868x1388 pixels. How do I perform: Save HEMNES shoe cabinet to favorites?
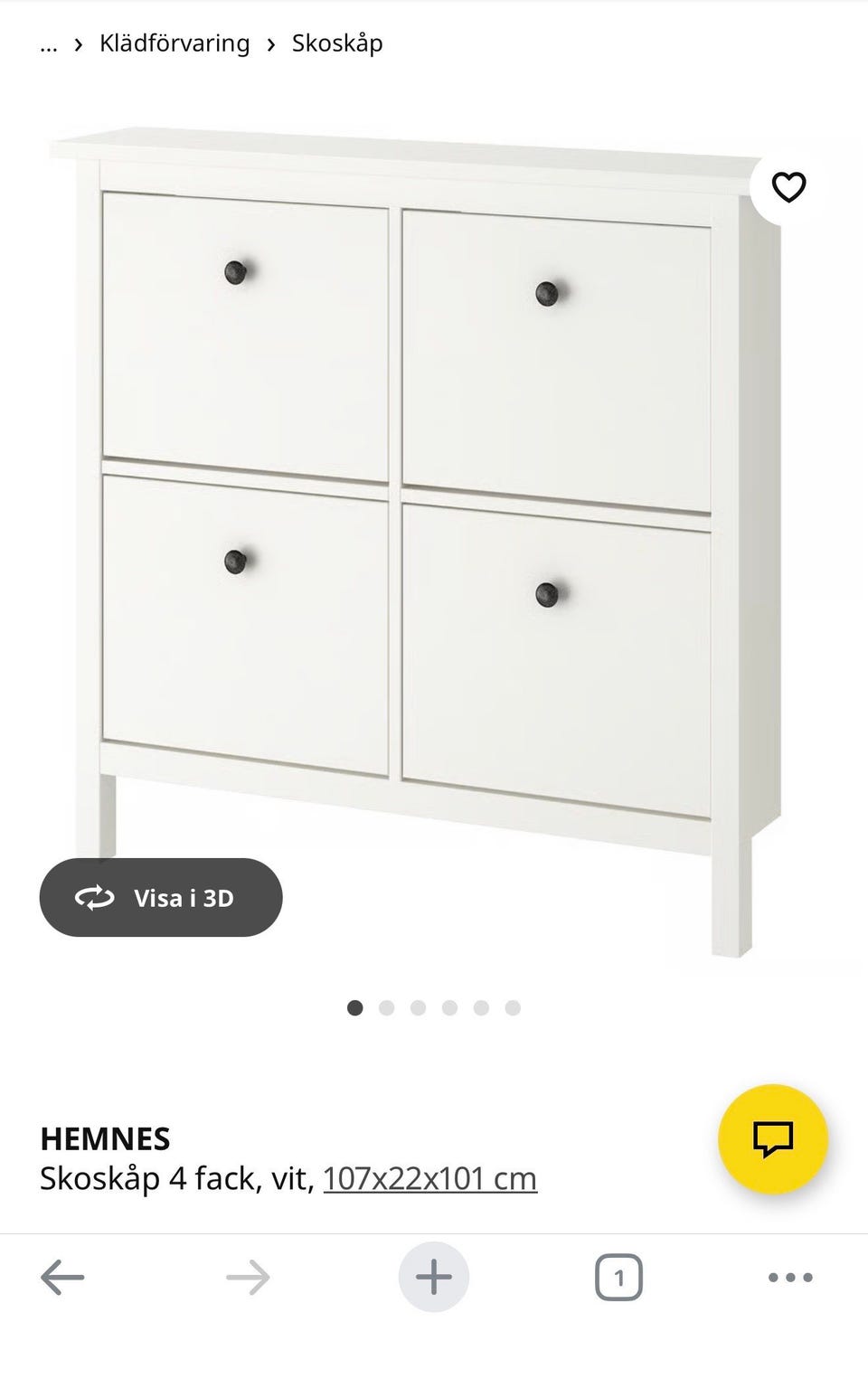click(788, 187)
